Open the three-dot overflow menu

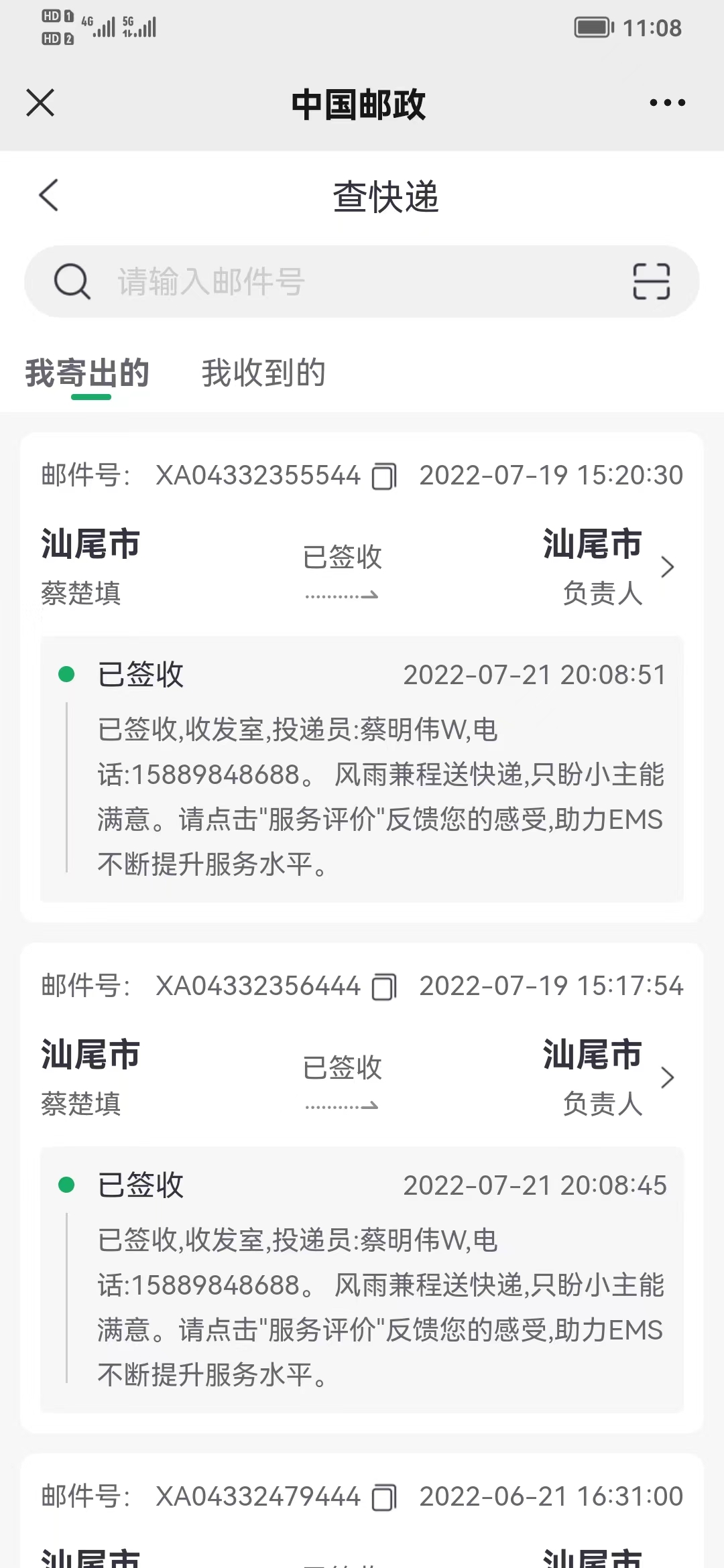667,103
